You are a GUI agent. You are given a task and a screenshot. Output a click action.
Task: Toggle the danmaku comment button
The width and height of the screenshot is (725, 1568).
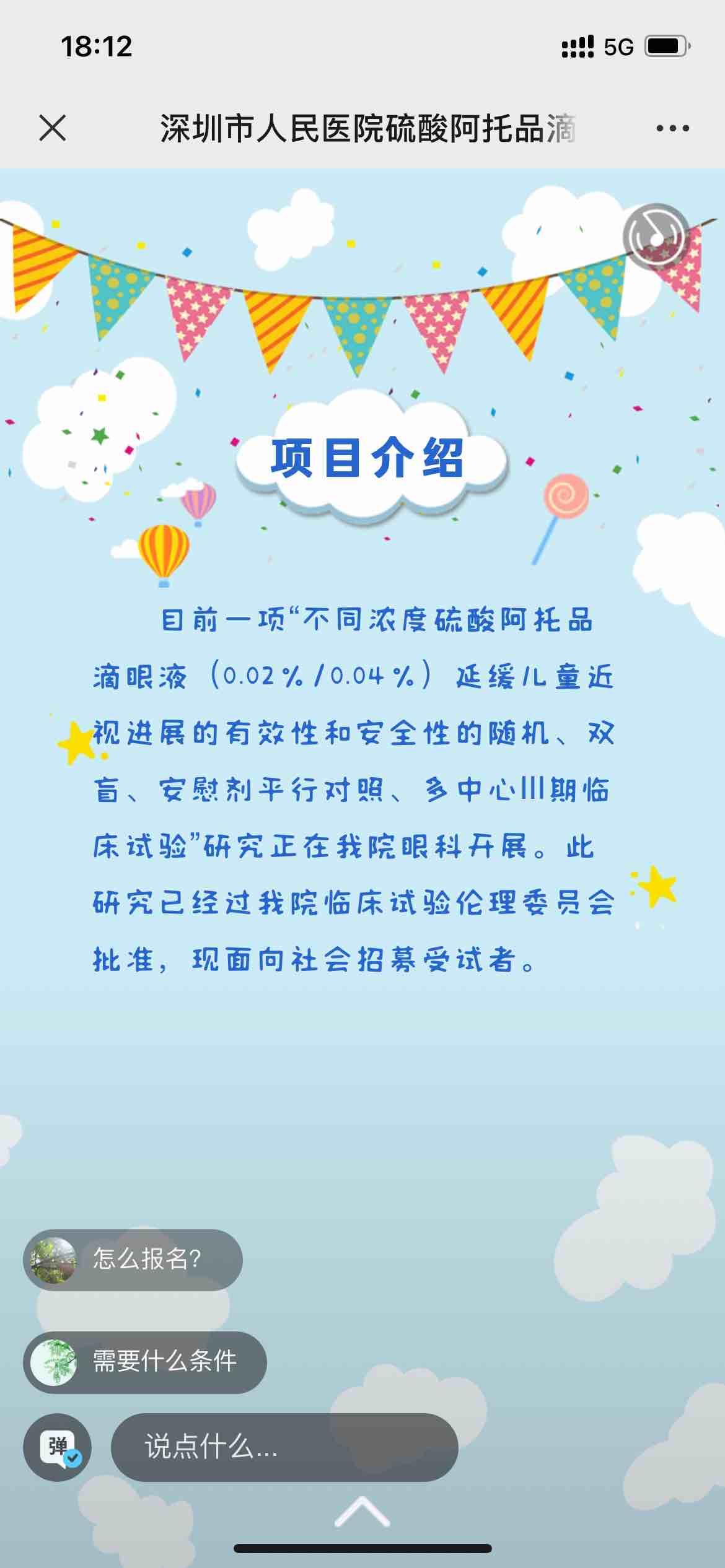coord(58,1447)
